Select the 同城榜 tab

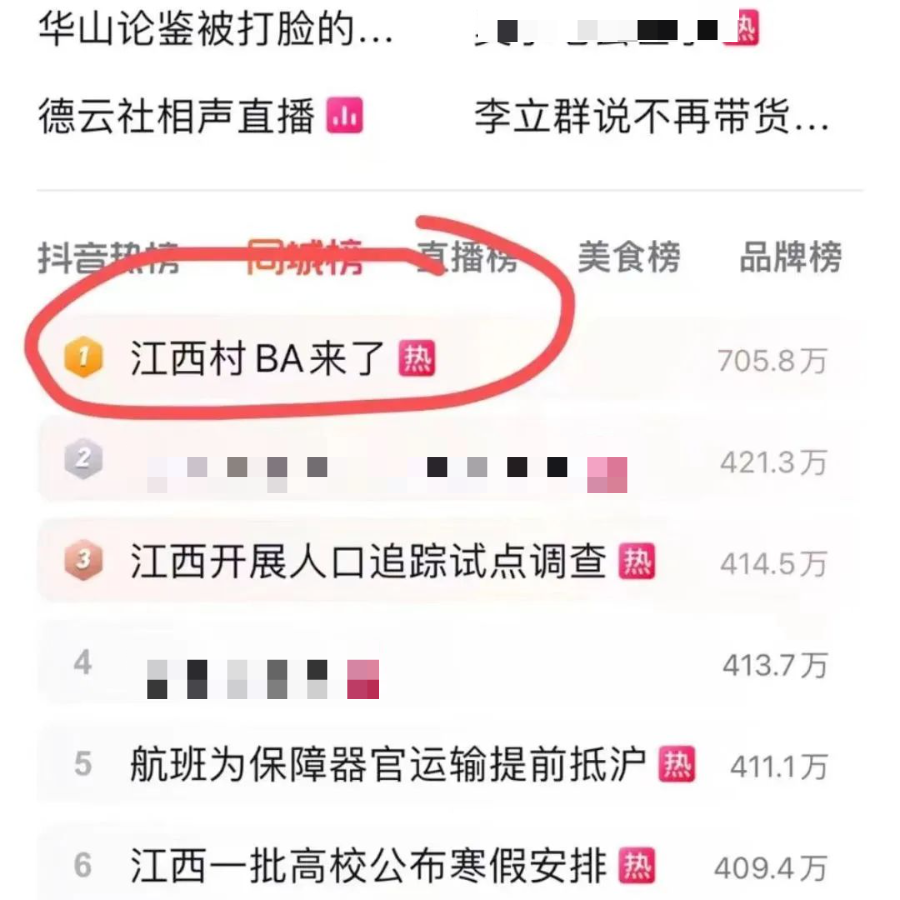303,258
